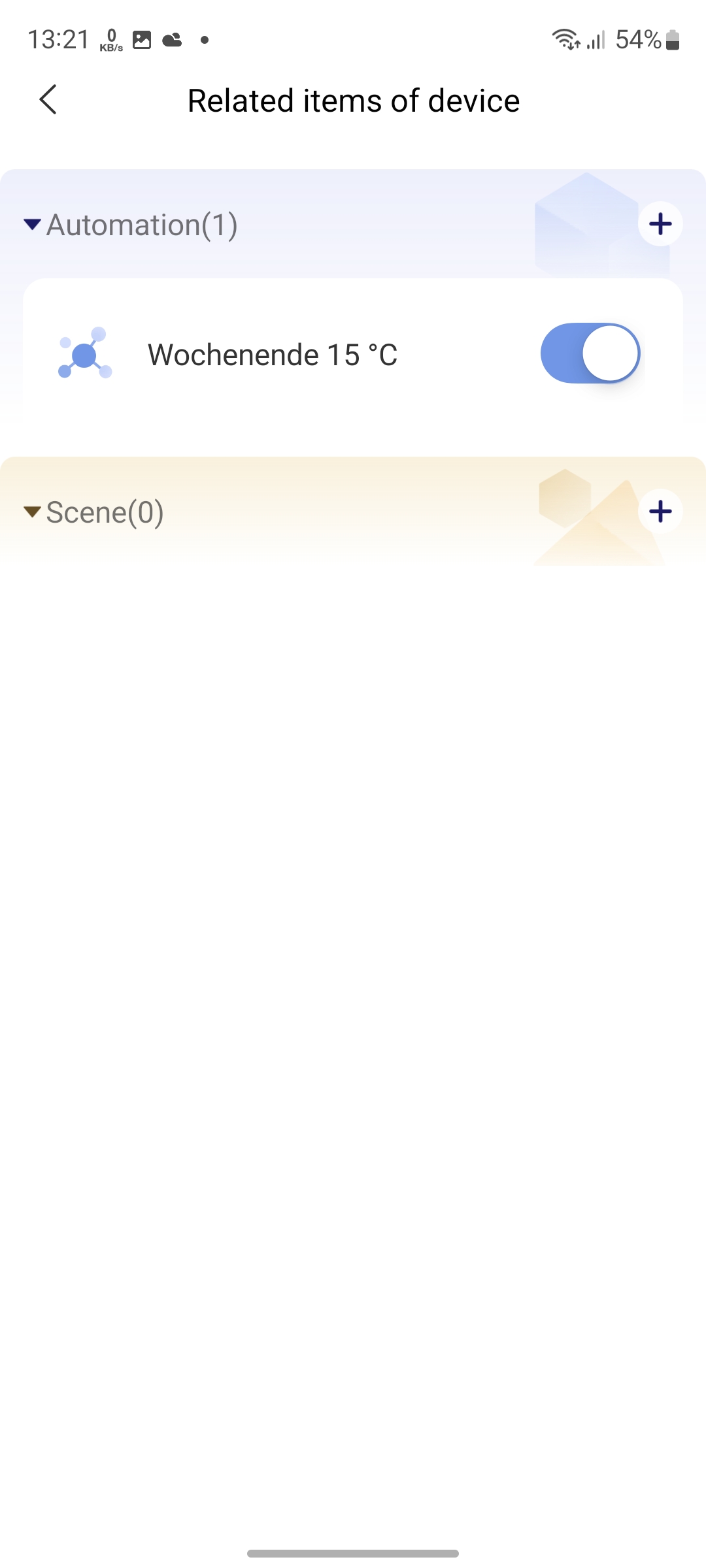
Task: Add a new scene with the plus button
Action: pyautogui.click(x=660, y=511)
